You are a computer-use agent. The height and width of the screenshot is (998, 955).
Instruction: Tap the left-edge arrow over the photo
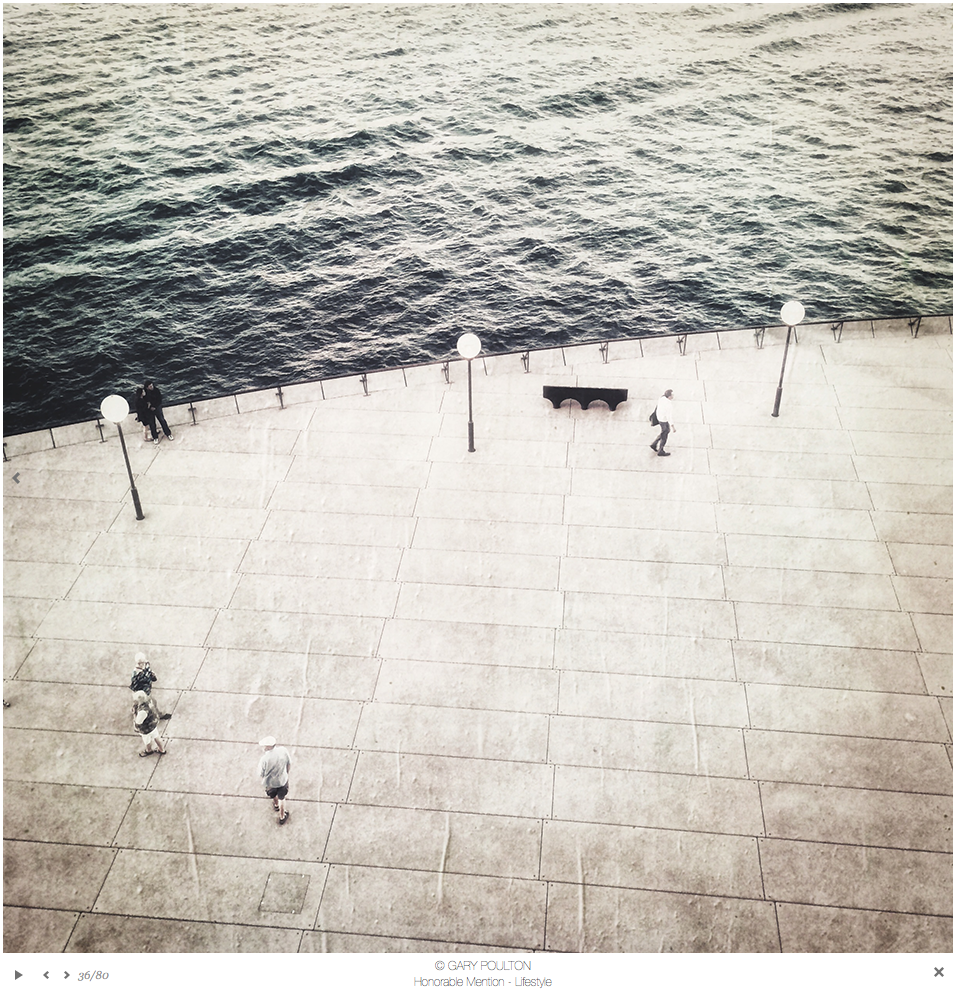[x=15, y=479]
